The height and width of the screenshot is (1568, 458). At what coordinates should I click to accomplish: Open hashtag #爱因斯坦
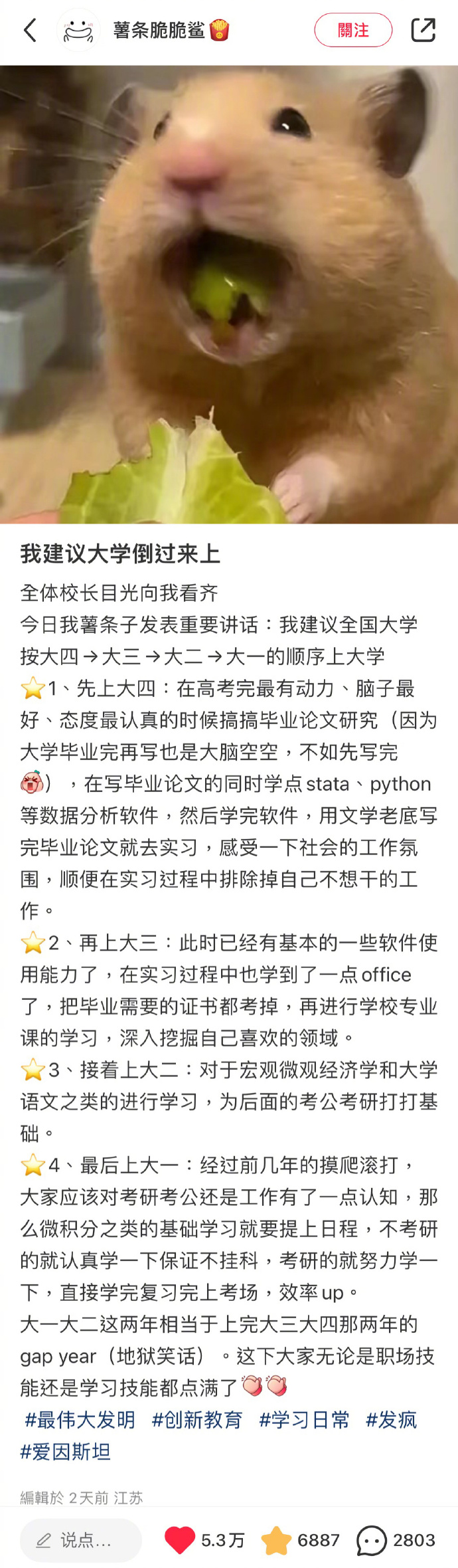(65, 1452)
